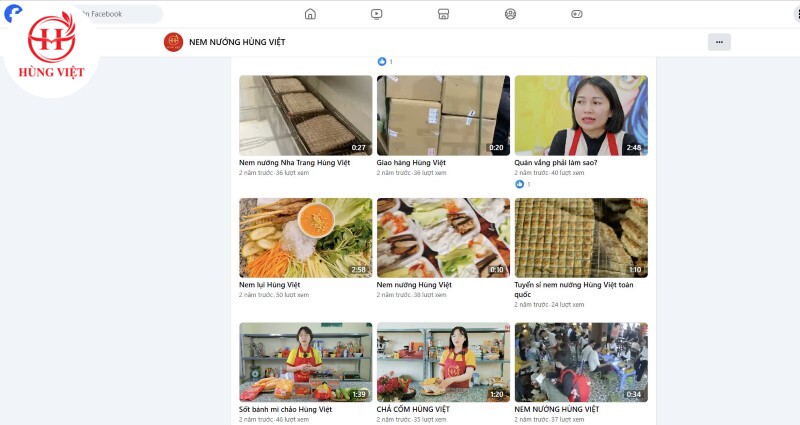Watch the Sốt bánh mì chảo Hùng Việt video
800x425 pixels.
[305, 361]
